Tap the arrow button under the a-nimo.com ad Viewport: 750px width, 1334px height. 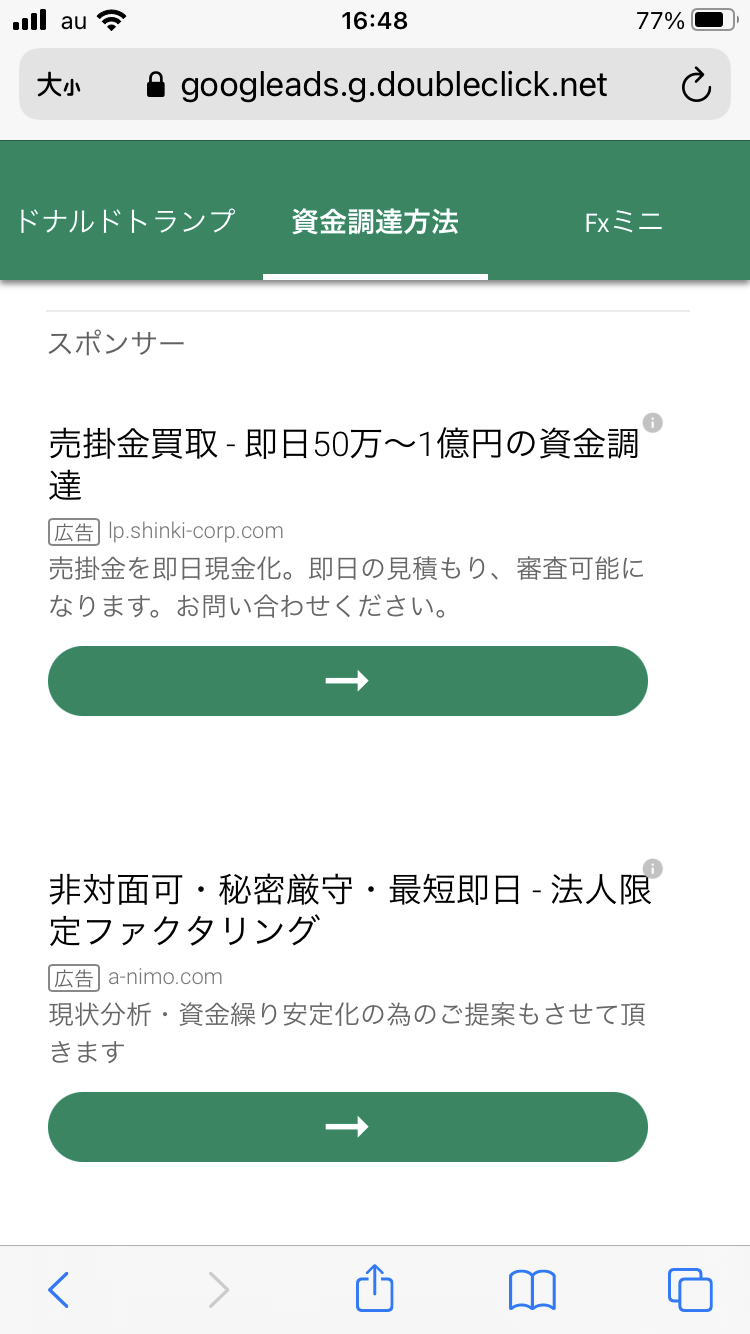point(348,1127)
